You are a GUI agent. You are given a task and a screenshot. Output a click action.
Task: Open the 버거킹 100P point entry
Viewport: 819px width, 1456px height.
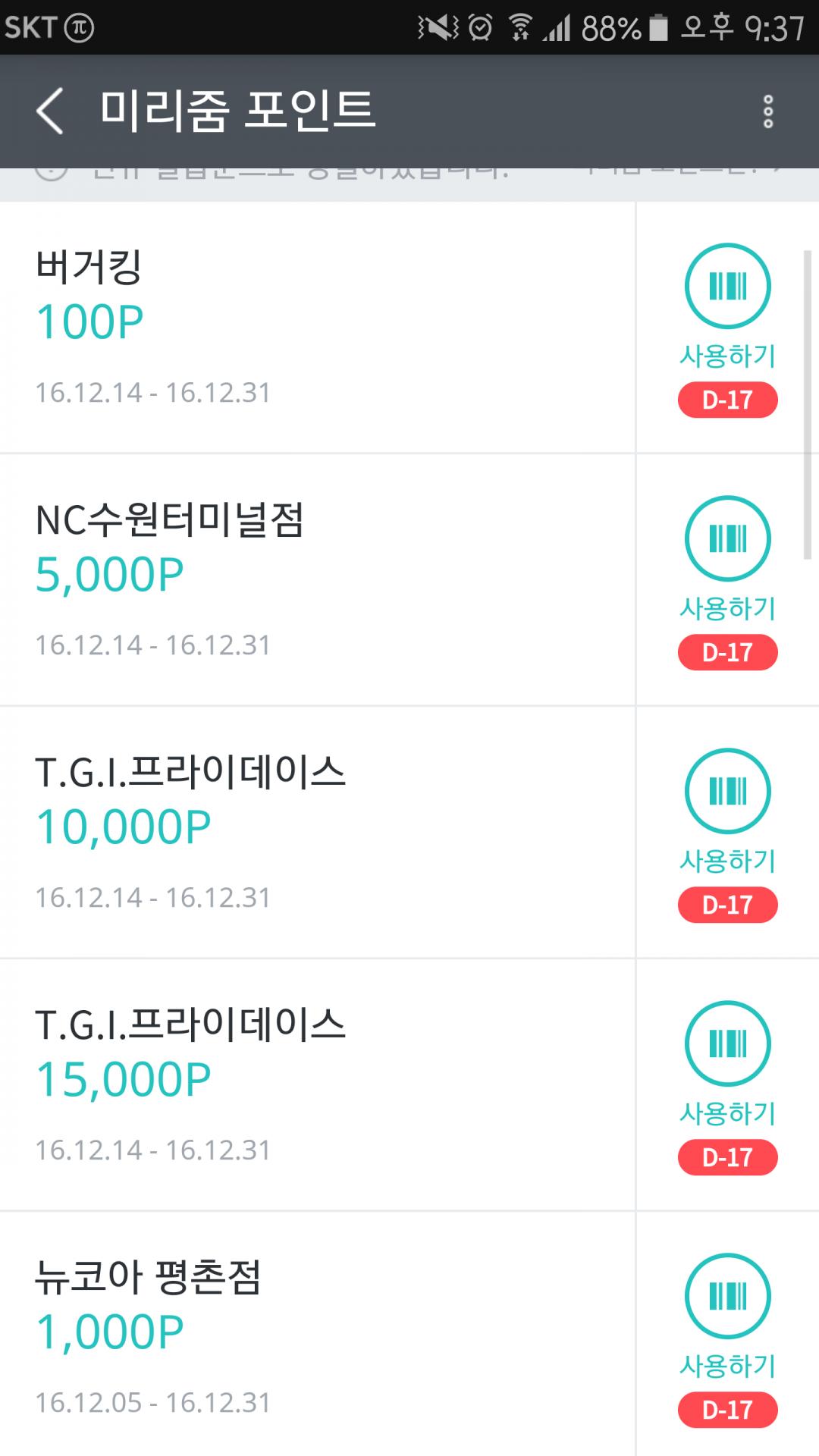(x=303, y=328)
